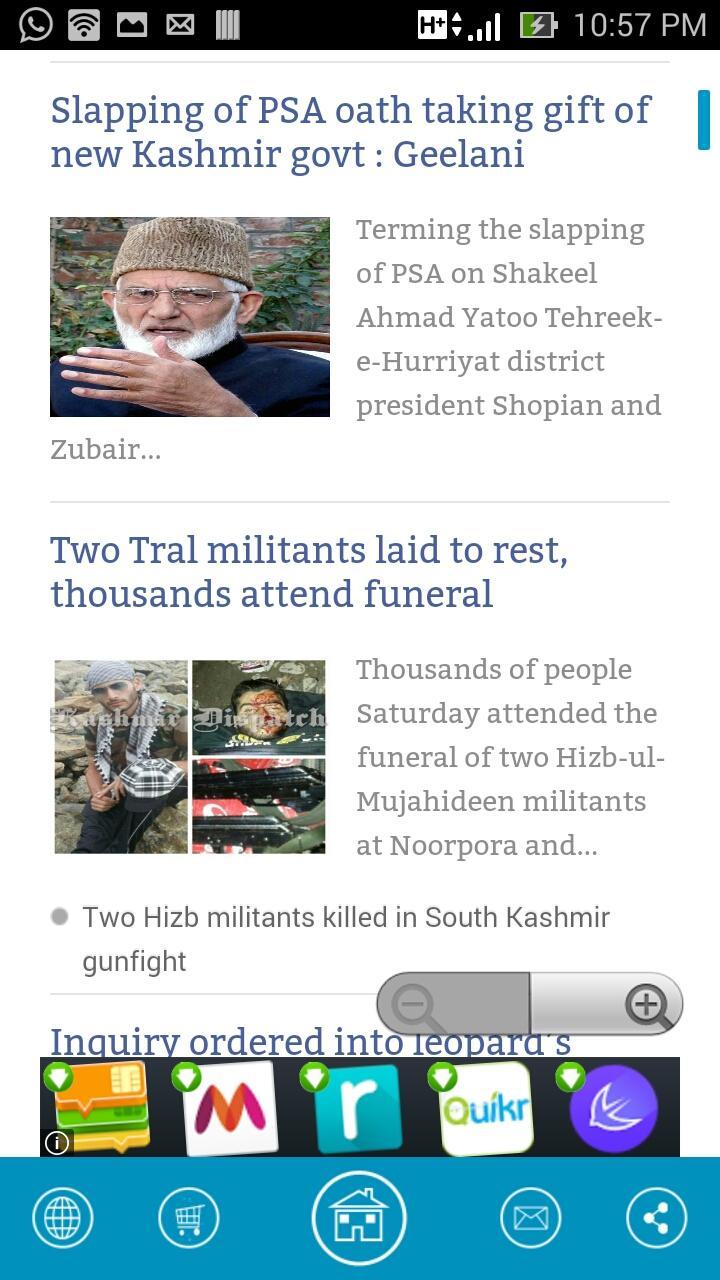
Task: Show ad info icon
Action: 58,1142
